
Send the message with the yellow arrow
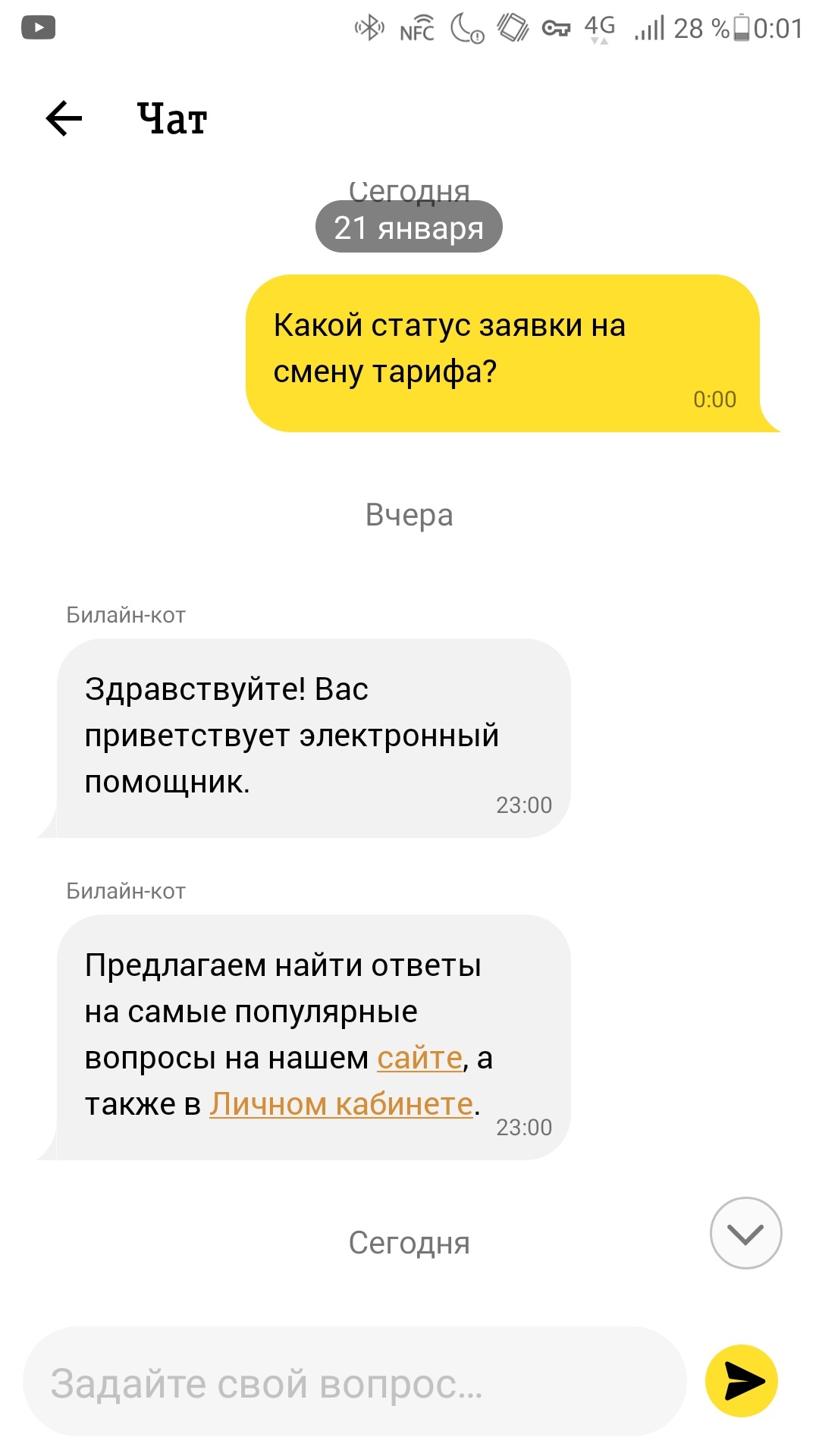tap(742, 1381)
